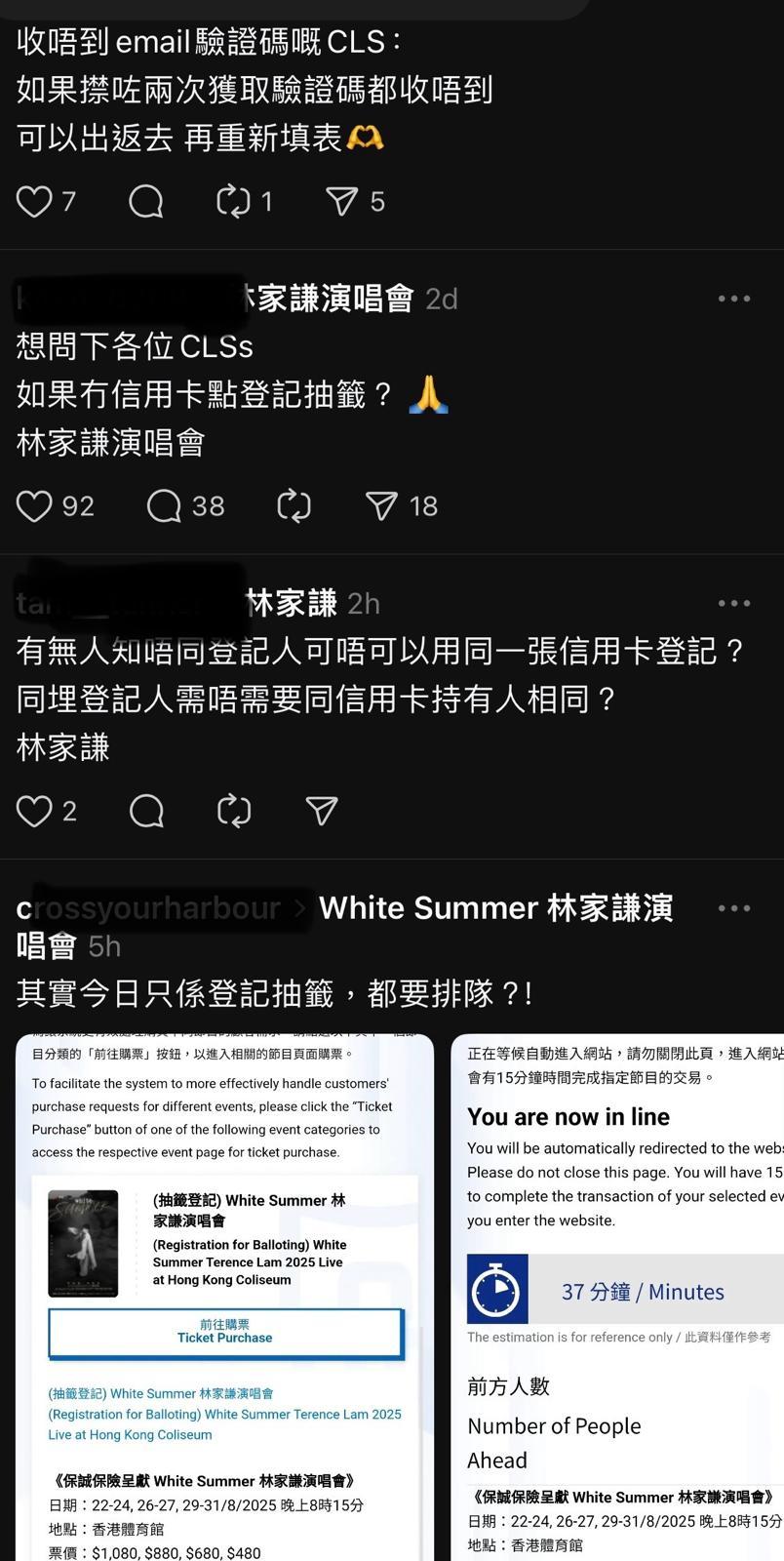
Task: Comment on the email verification code post
Action: click(x=146, y=202)
